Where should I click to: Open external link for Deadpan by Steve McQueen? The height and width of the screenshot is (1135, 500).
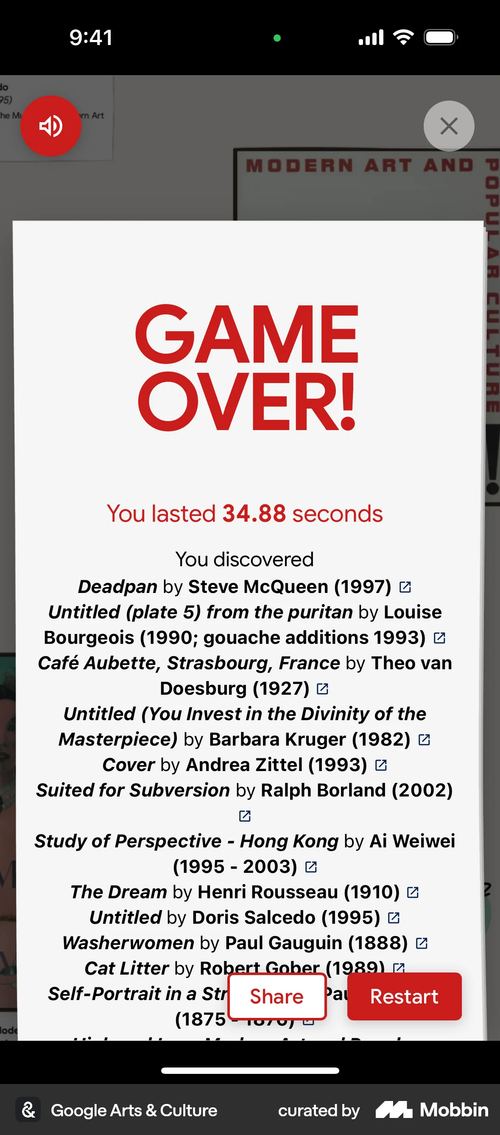[x=405, y=586]
